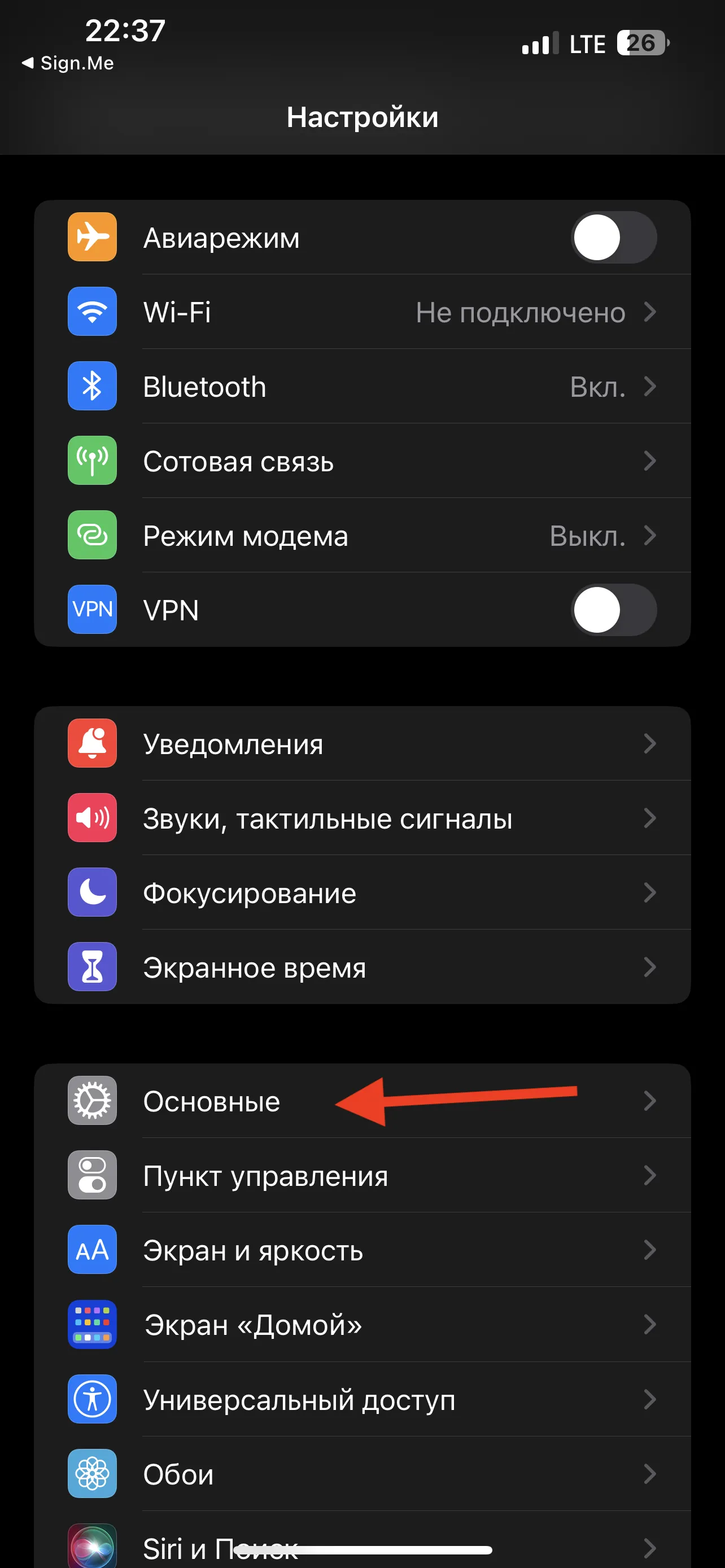Return to the Sign.Me app

click(68, 63)
